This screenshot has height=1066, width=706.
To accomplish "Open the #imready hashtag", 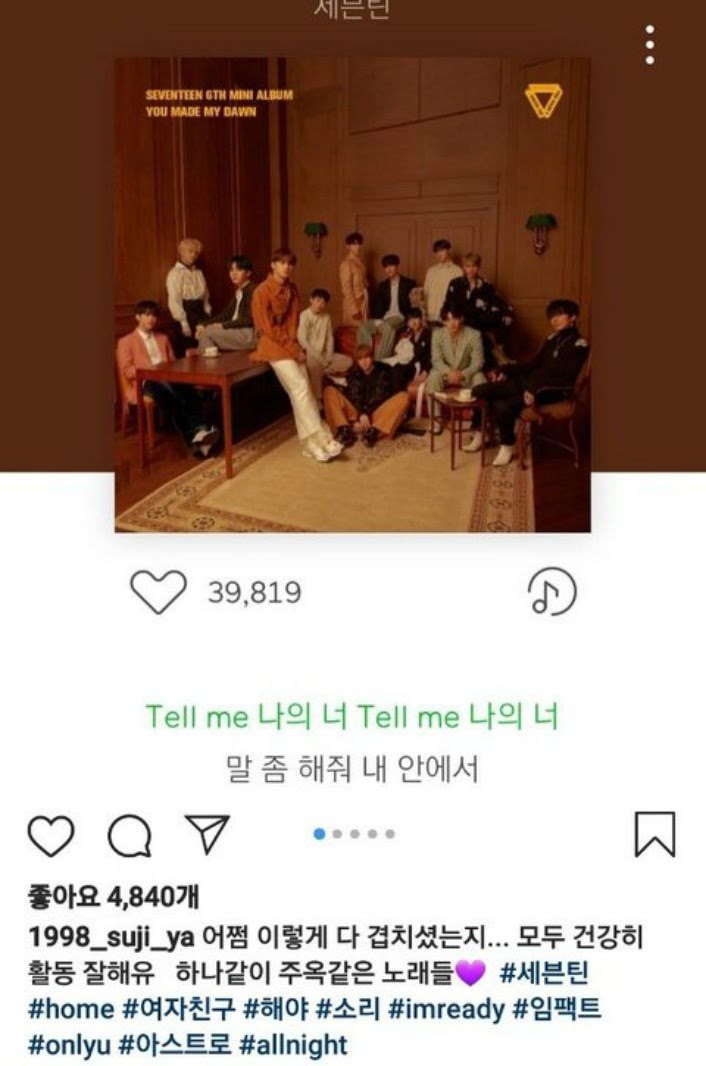I will pyautogui.click(x=447, y=1009).
